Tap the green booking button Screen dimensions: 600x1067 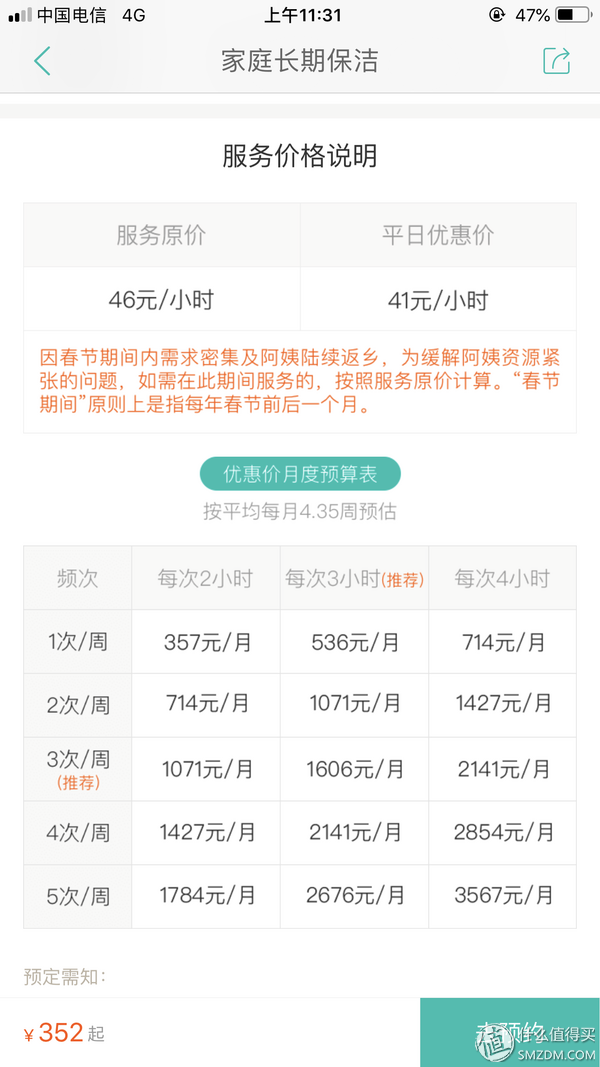510,1032
